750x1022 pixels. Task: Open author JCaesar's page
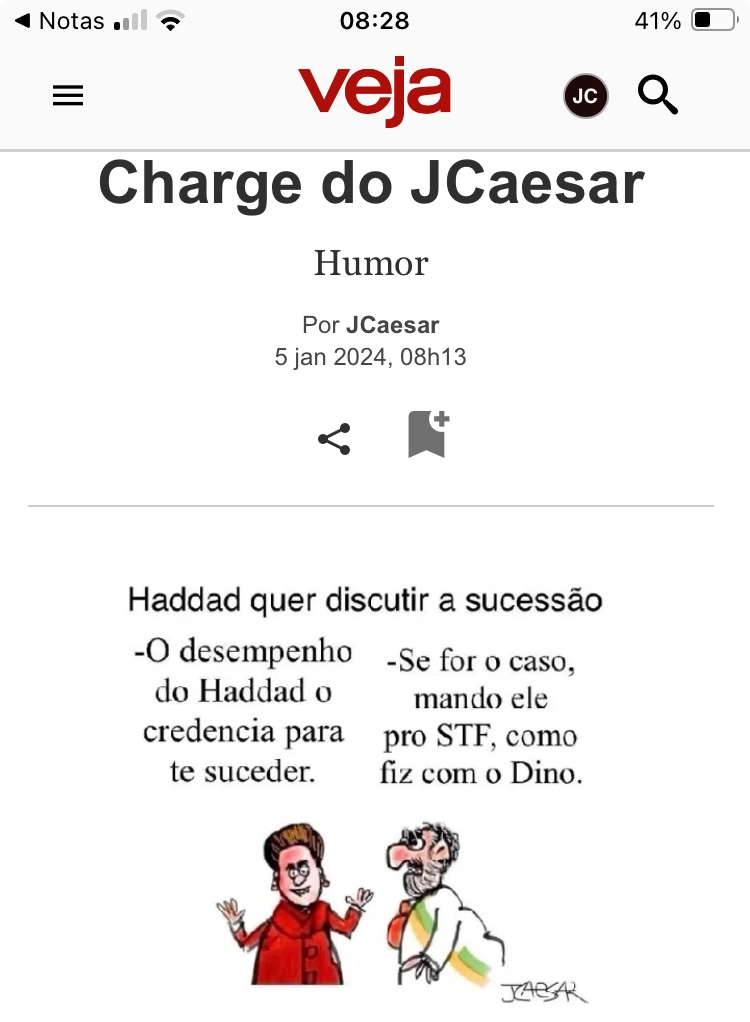(392, 325)
